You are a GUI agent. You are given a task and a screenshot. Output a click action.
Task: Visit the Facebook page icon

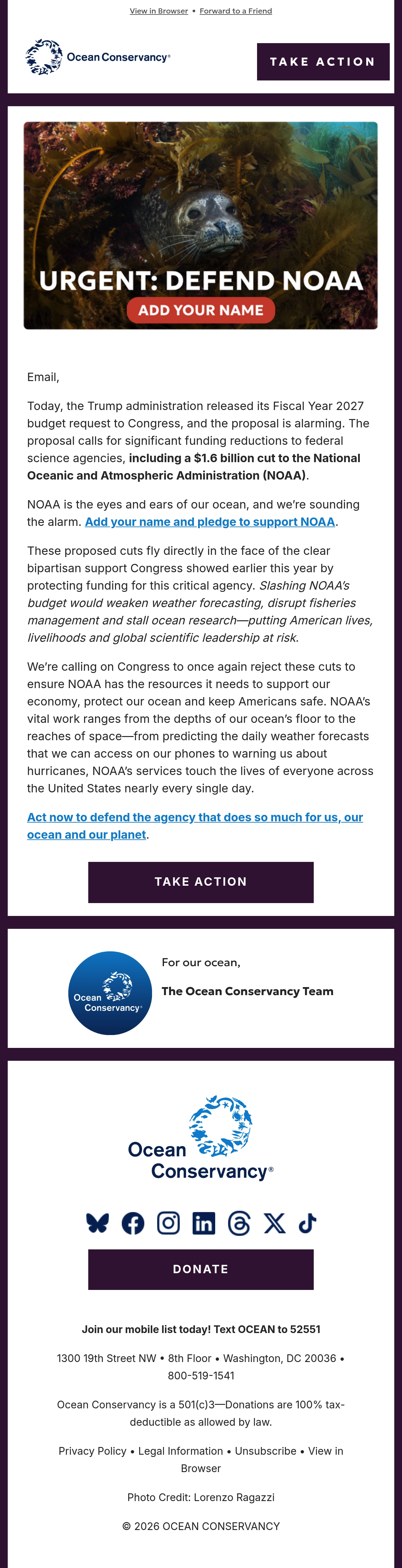click(x=133, y=1223)
